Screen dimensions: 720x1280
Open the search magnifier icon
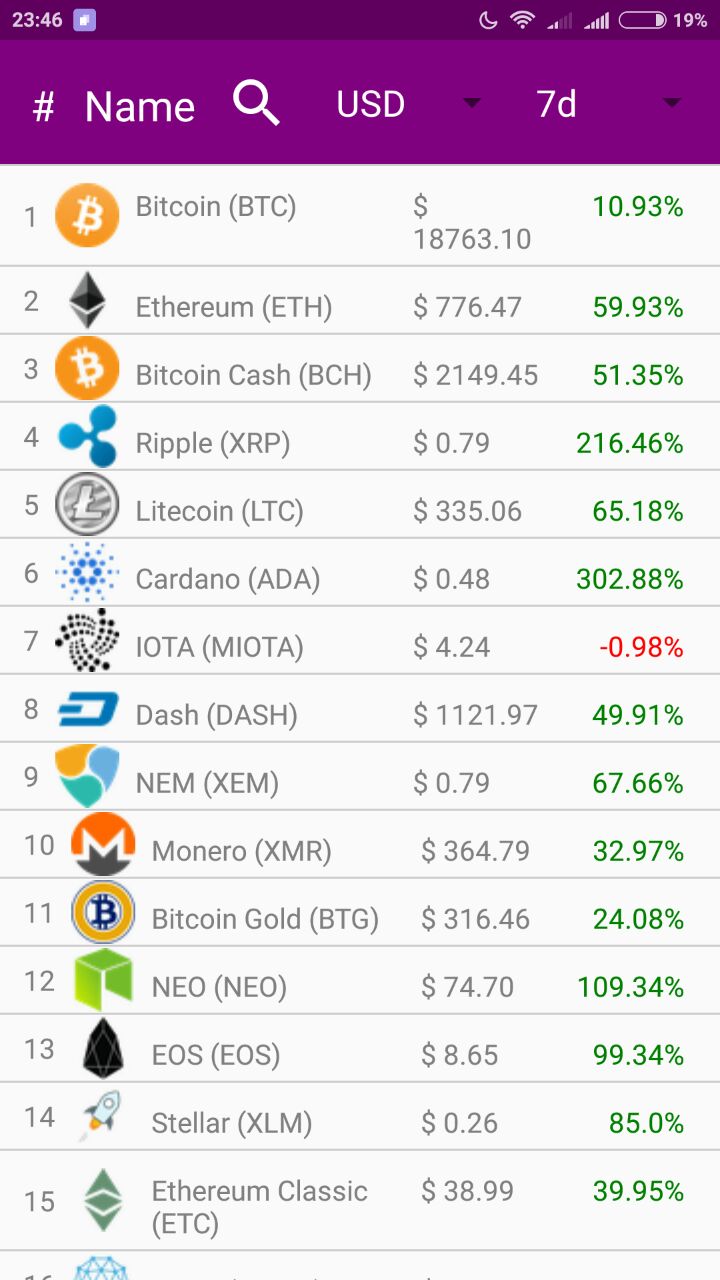[256, 104]
